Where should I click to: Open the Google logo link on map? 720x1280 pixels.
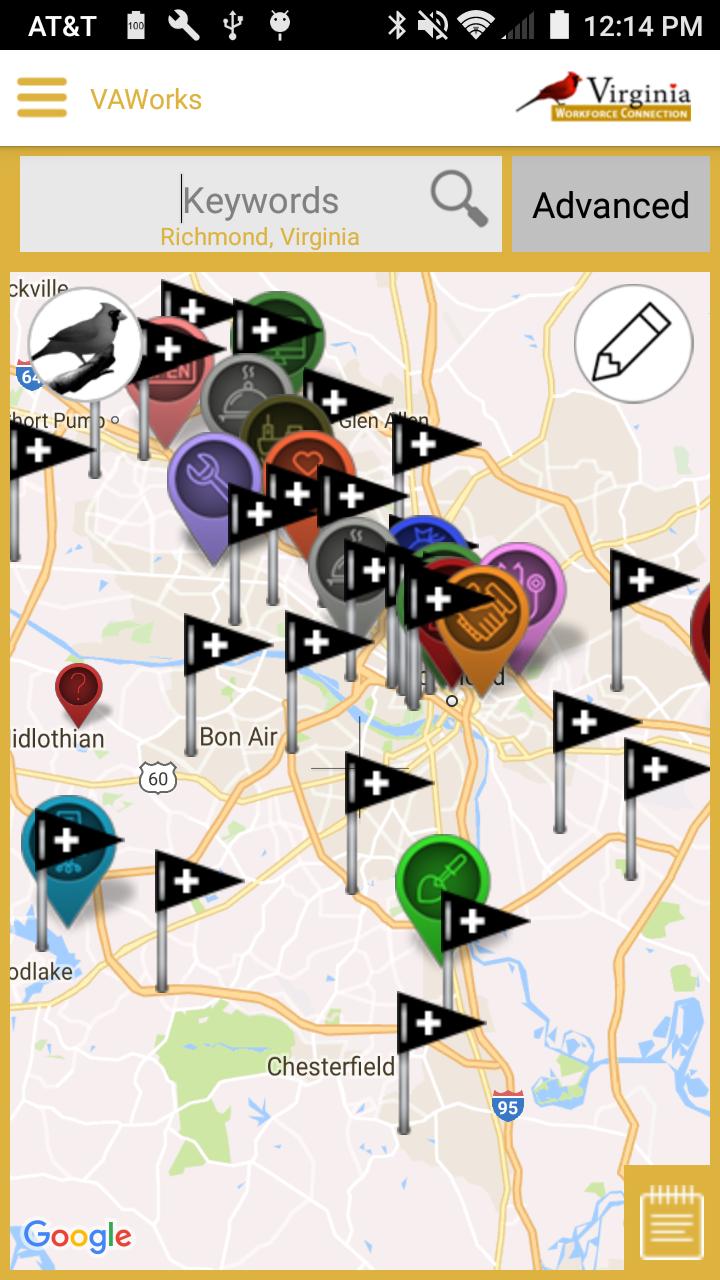(77, 1236)
